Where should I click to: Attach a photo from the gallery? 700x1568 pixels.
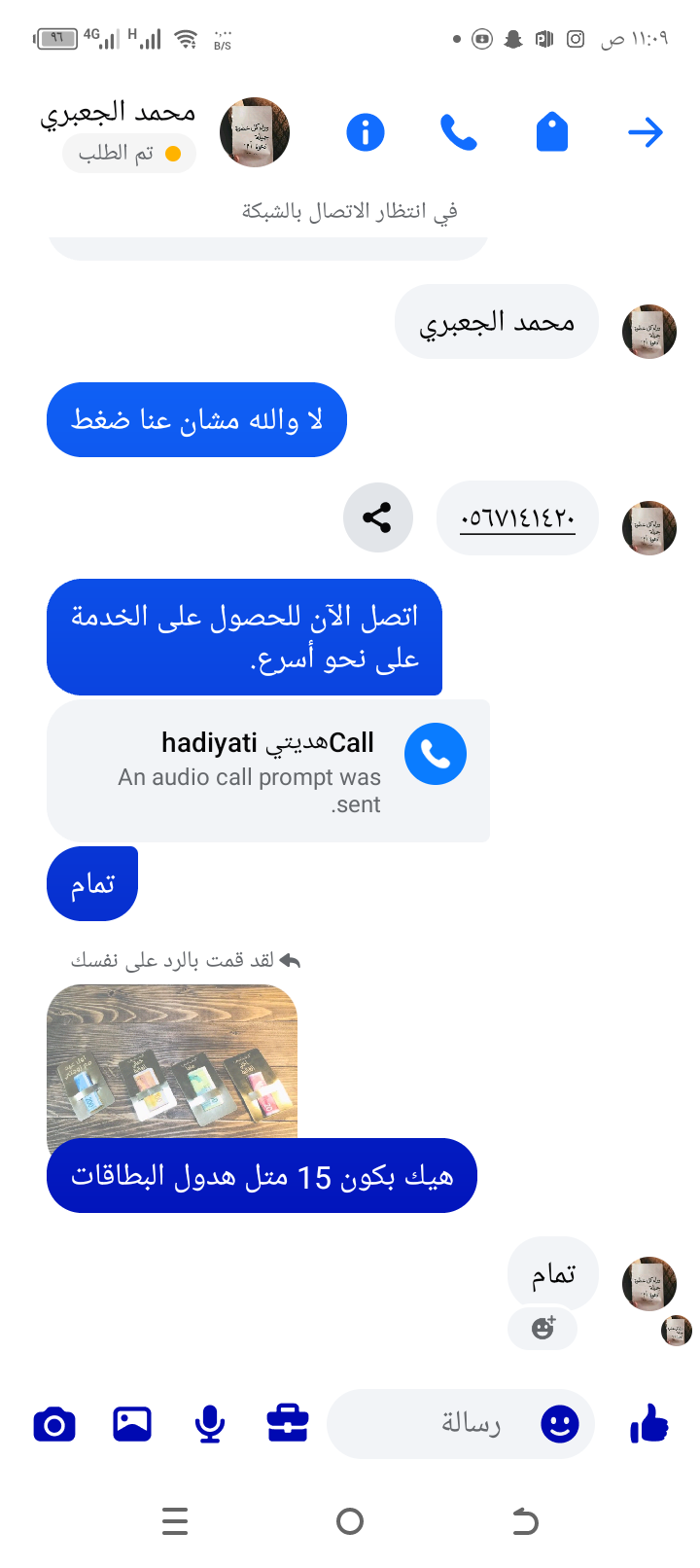pyautogui.click(x=132, y=1424)
